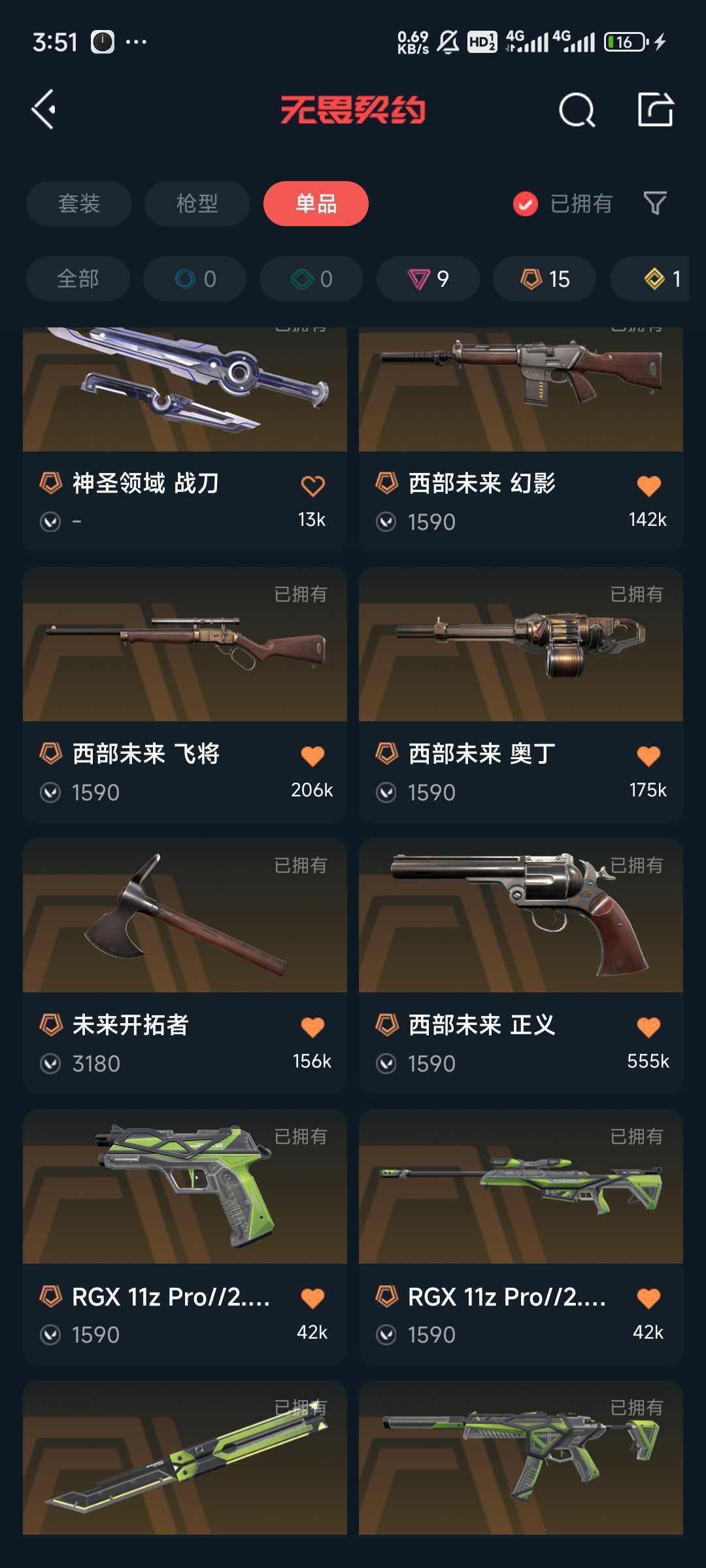Viewport: 706px width, 1568px height.
Task: Tap the share icon in header
Action: pos(655,109)
